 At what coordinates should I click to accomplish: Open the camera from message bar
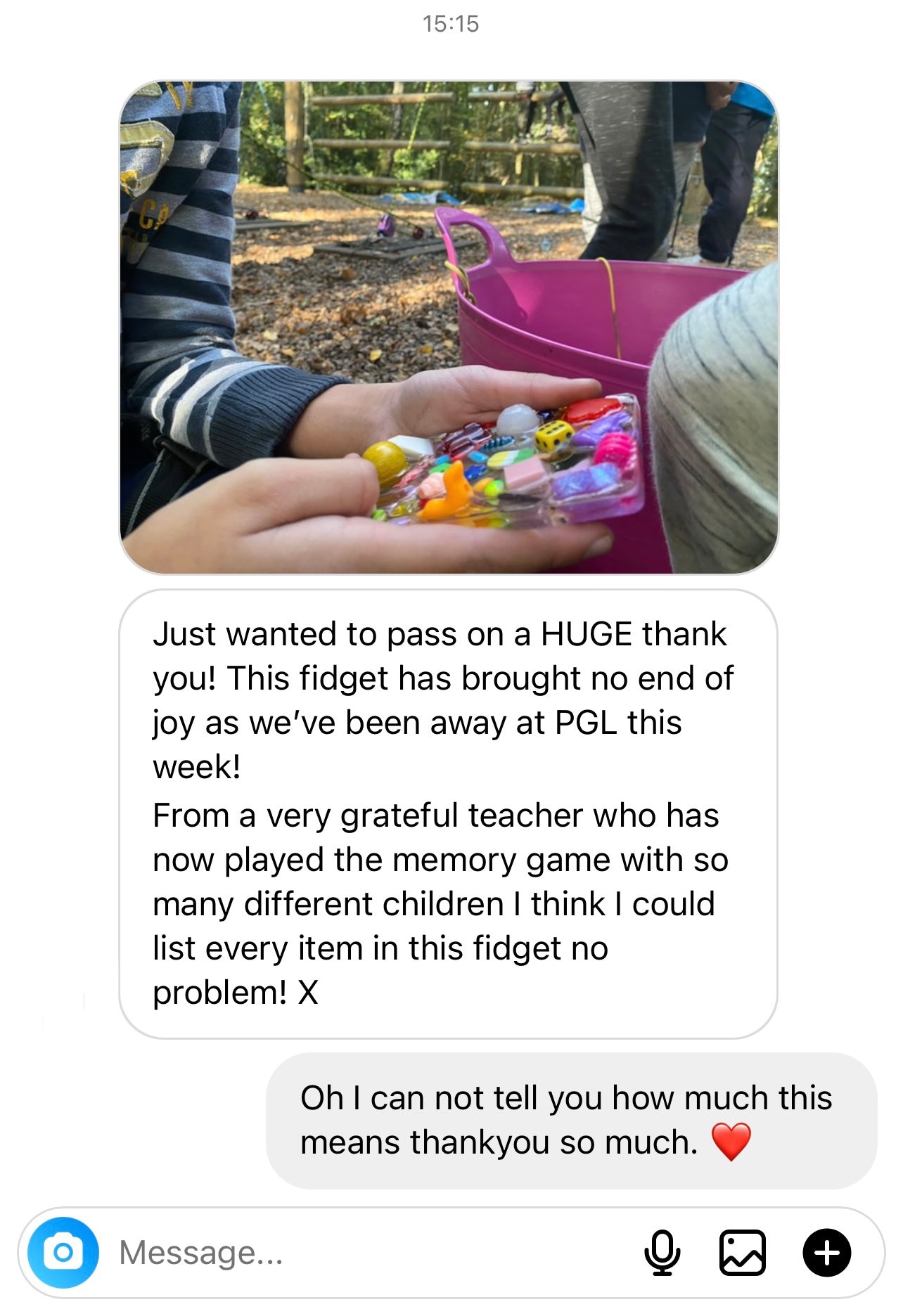[63, 1252]
